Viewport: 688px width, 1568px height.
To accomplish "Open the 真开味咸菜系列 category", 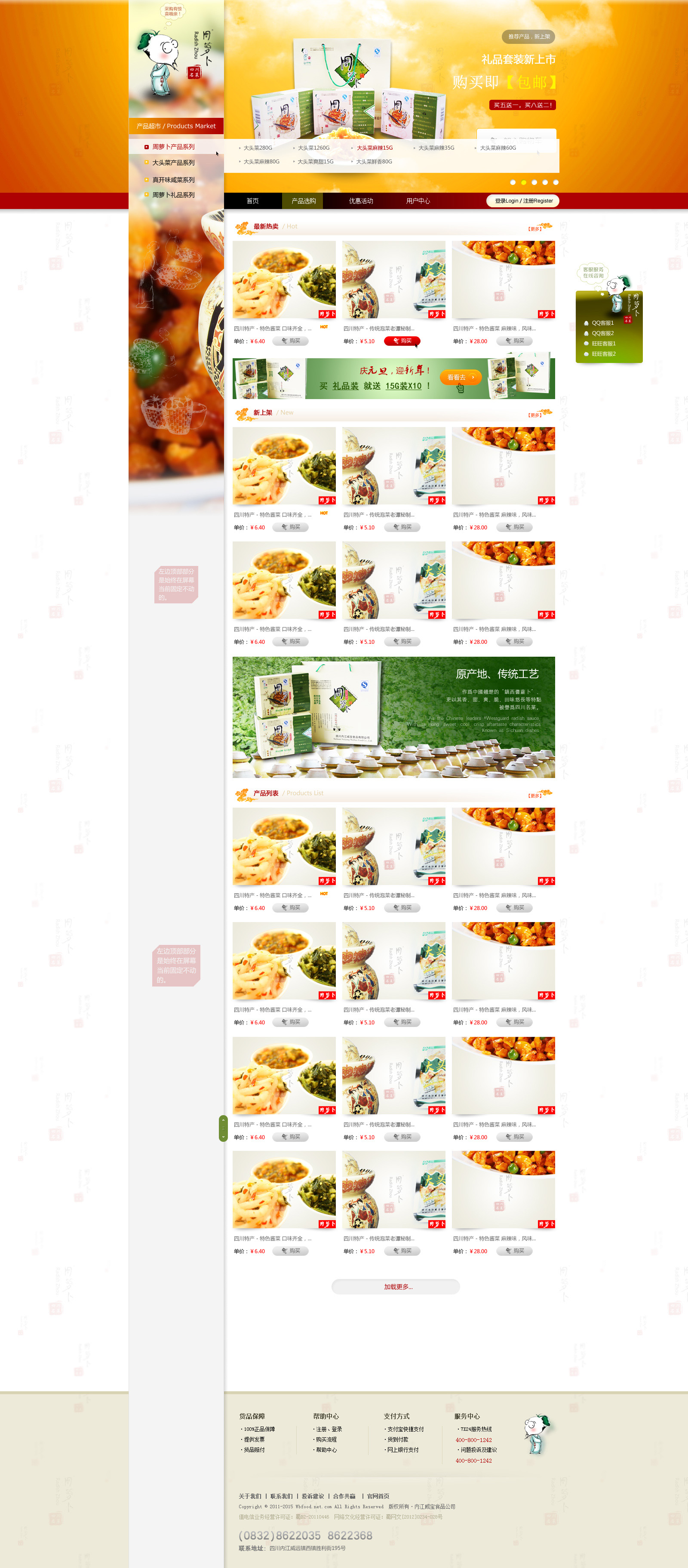I will [173, 180].
